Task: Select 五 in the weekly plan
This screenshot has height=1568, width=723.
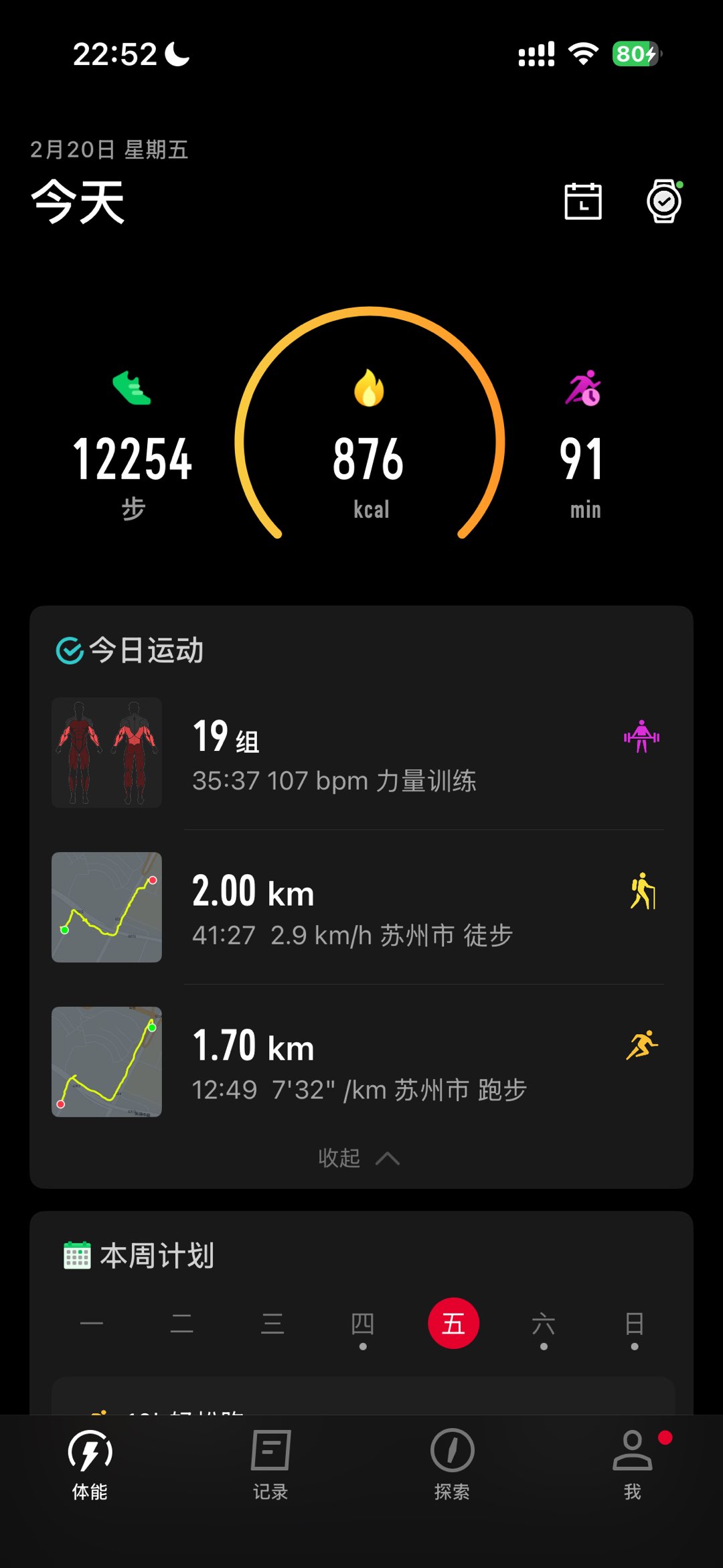Action: coord(453,1324)
